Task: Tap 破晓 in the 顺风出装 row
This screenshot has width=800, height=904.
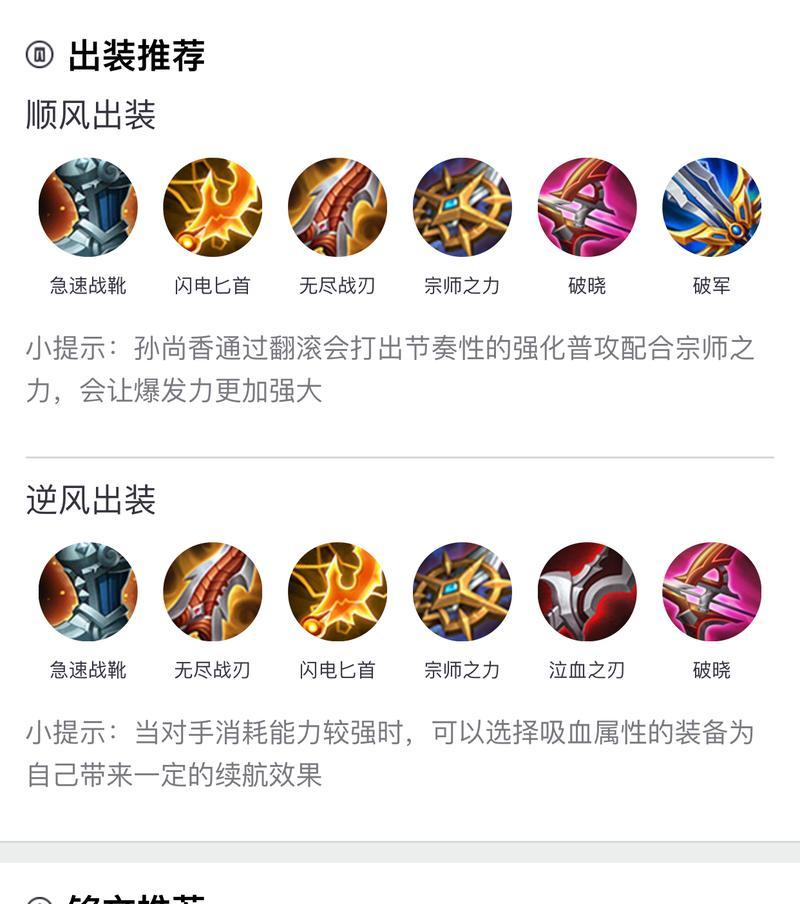Action: point(586,207)
